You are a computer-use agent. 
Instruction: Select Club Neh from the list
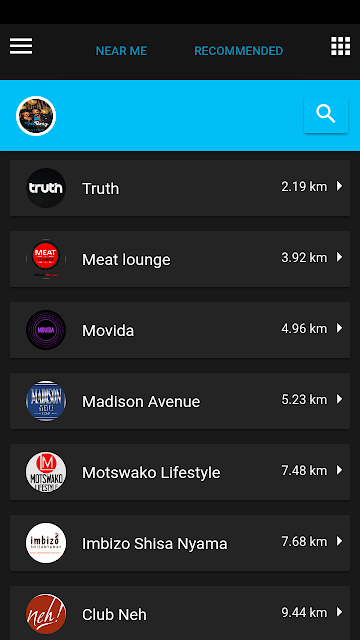tap(180, 613)
